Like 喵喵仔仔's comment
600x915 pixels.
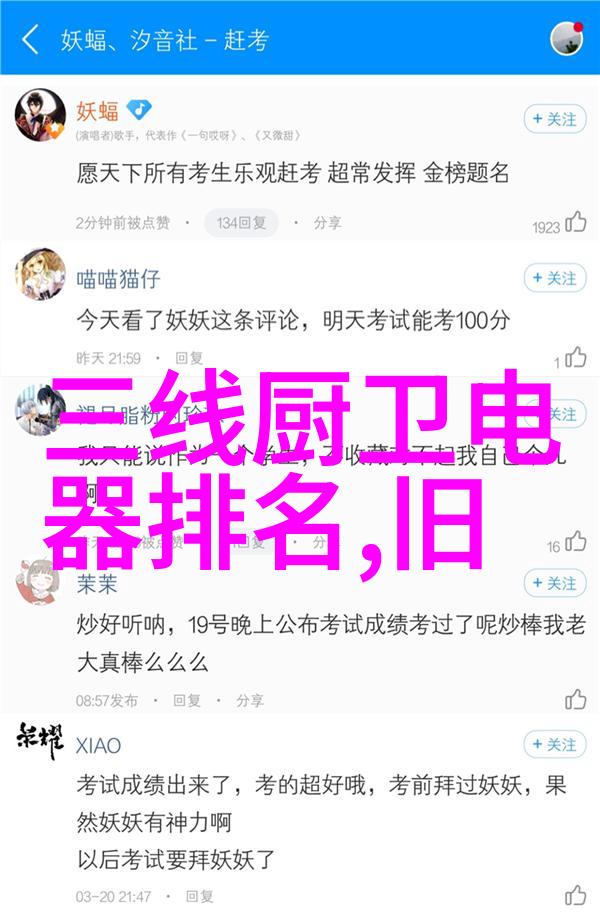point(576,357)
